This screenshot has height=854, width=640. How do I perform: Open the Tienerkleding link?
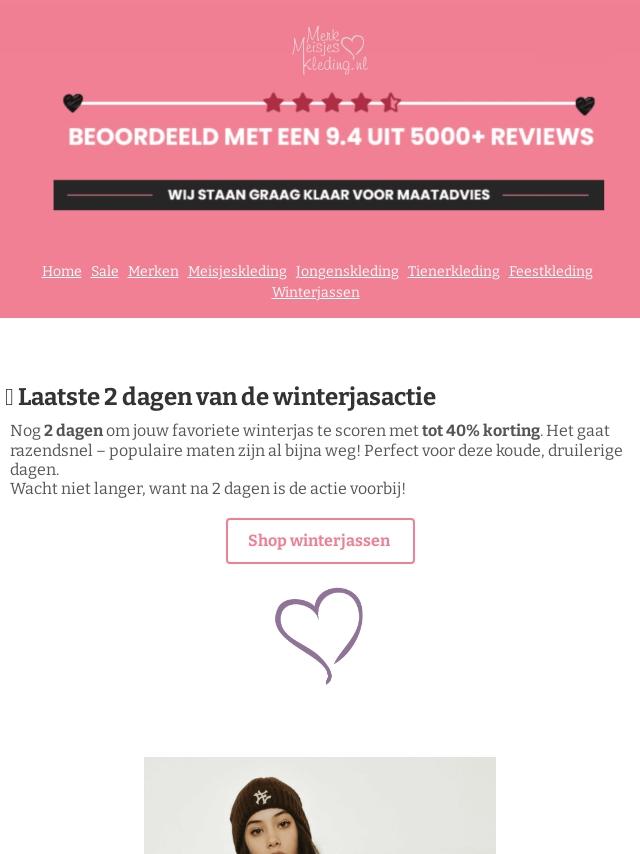click(454, 271)
